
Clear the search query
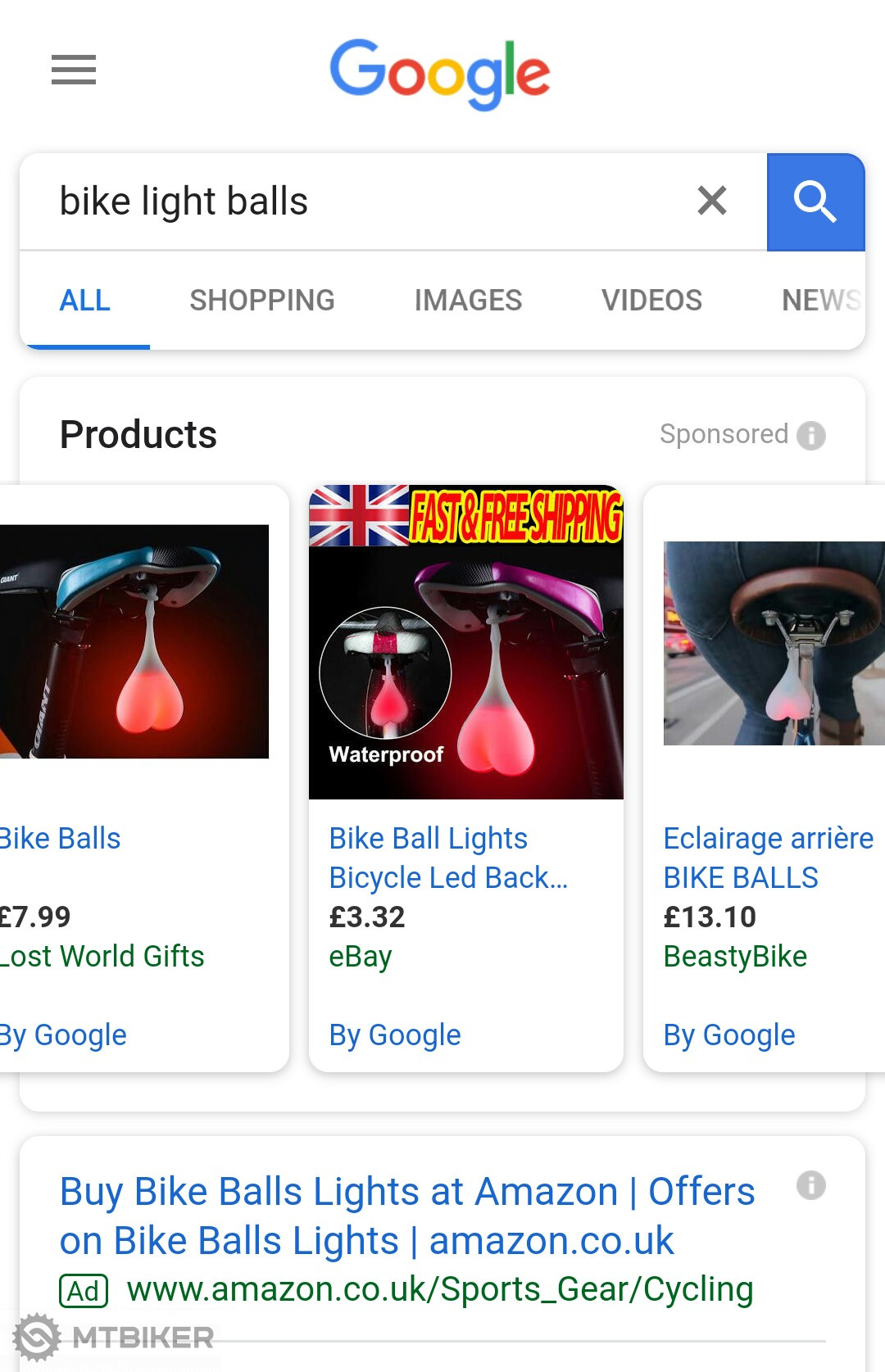click(711, 201)
